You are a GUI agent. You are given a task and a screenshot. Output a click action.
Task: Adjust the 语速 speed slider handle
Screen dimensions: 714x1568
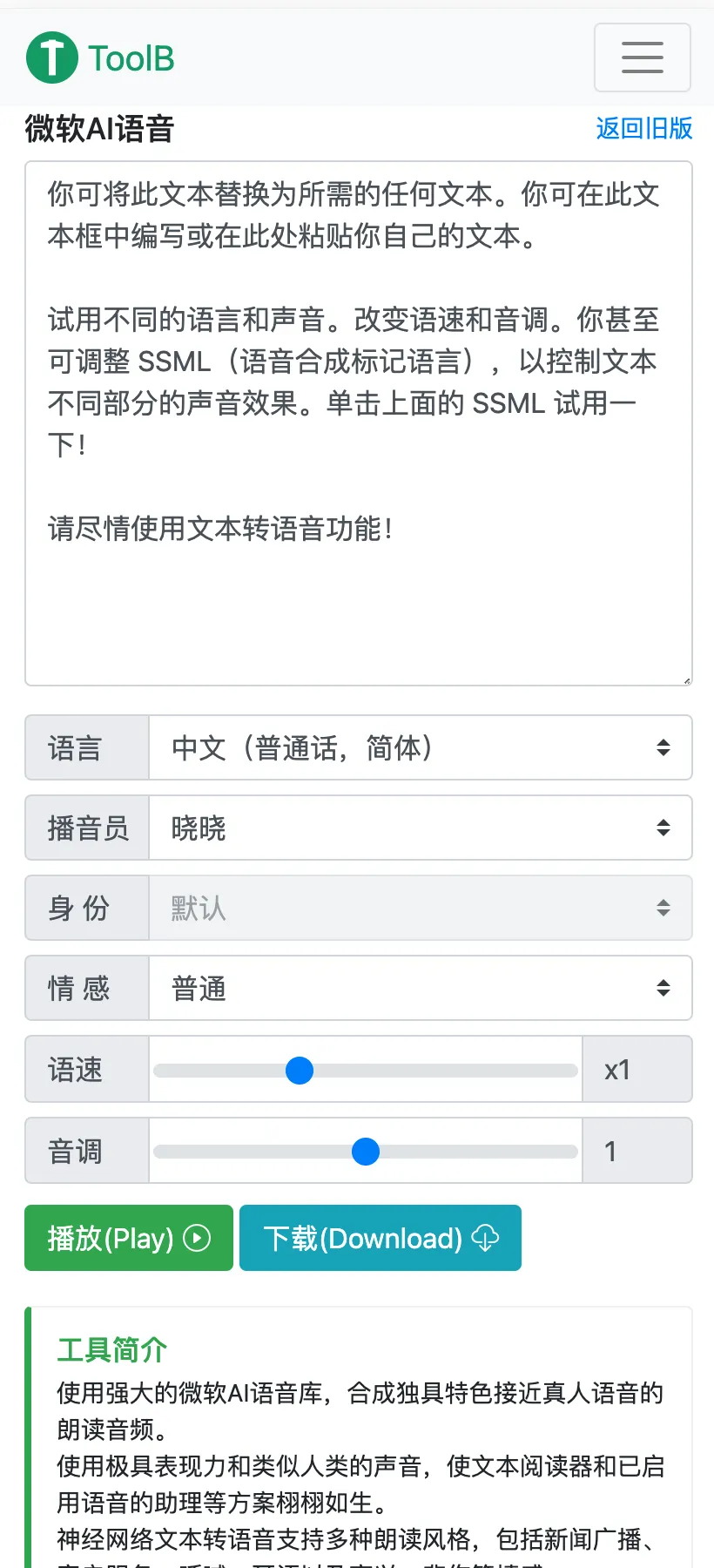[x=299, y=1070]
